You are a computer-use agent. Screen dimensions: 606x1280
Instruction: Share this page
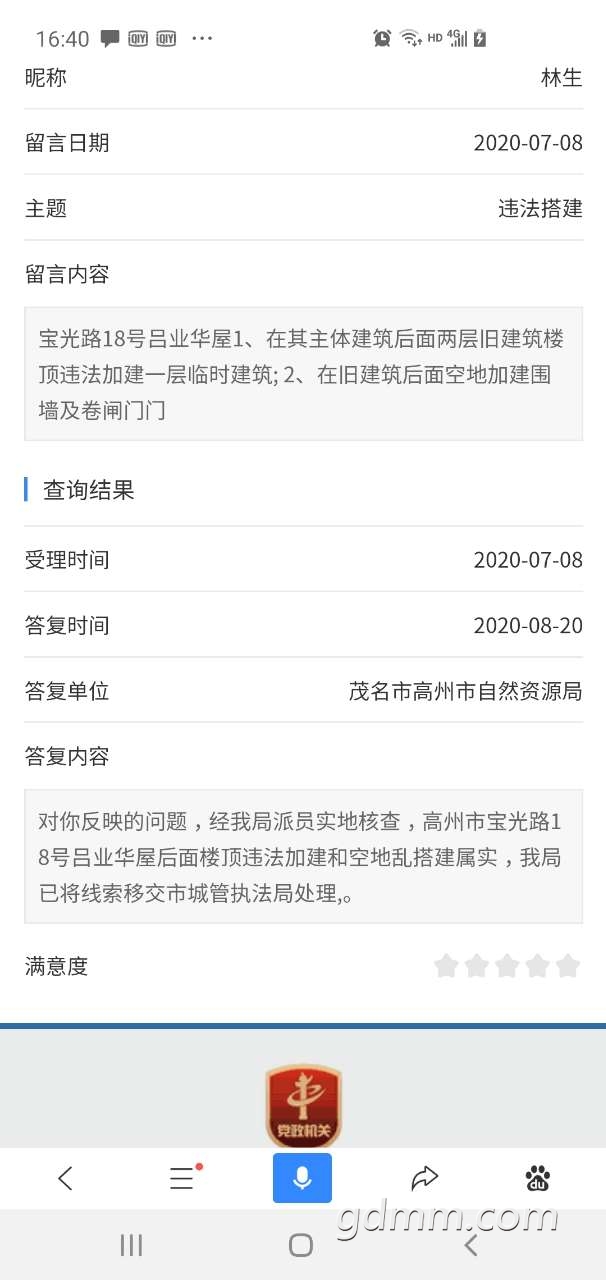click(425, 1178)
